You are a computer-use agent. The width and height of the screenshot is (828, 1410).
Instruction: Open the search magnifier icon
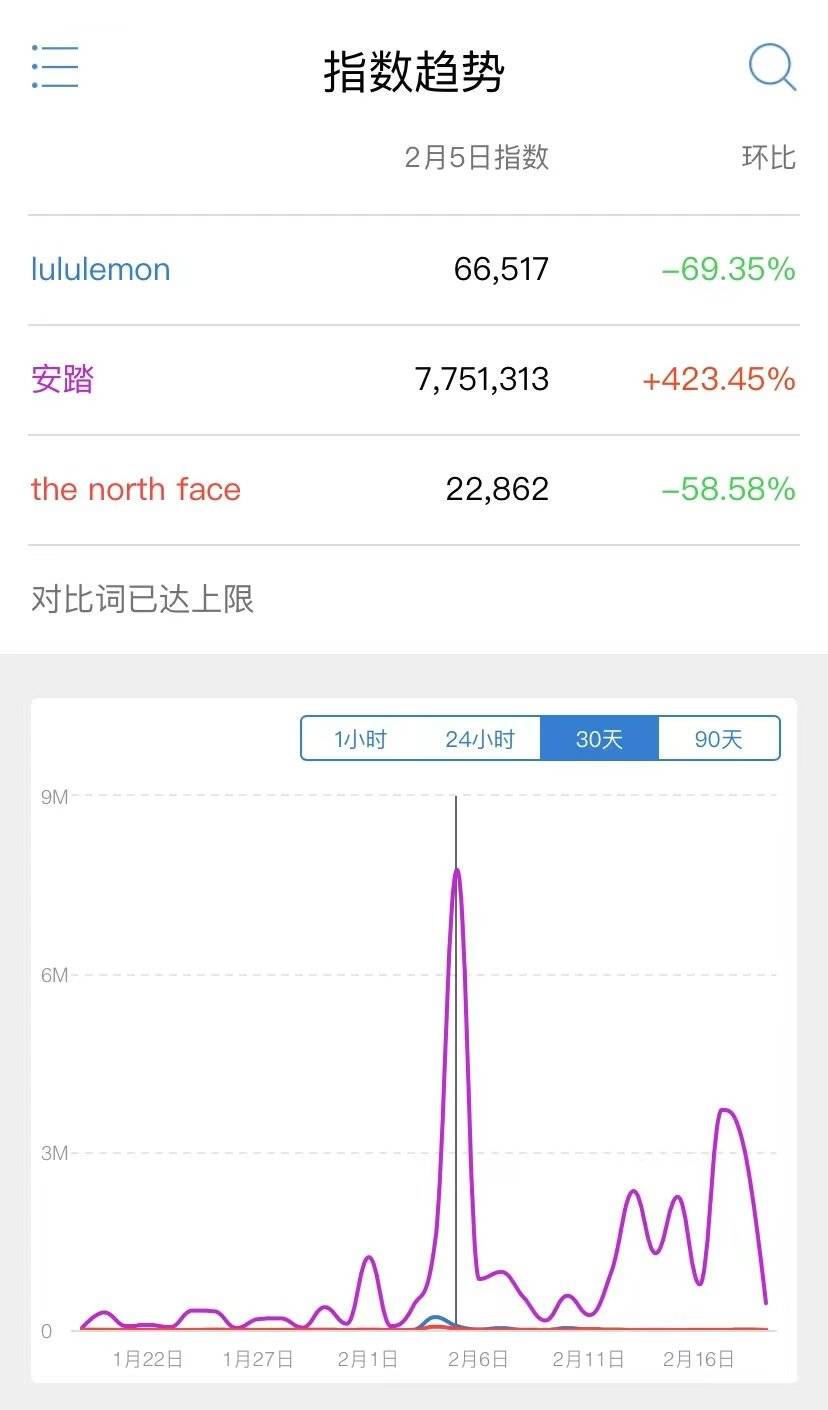771,68
